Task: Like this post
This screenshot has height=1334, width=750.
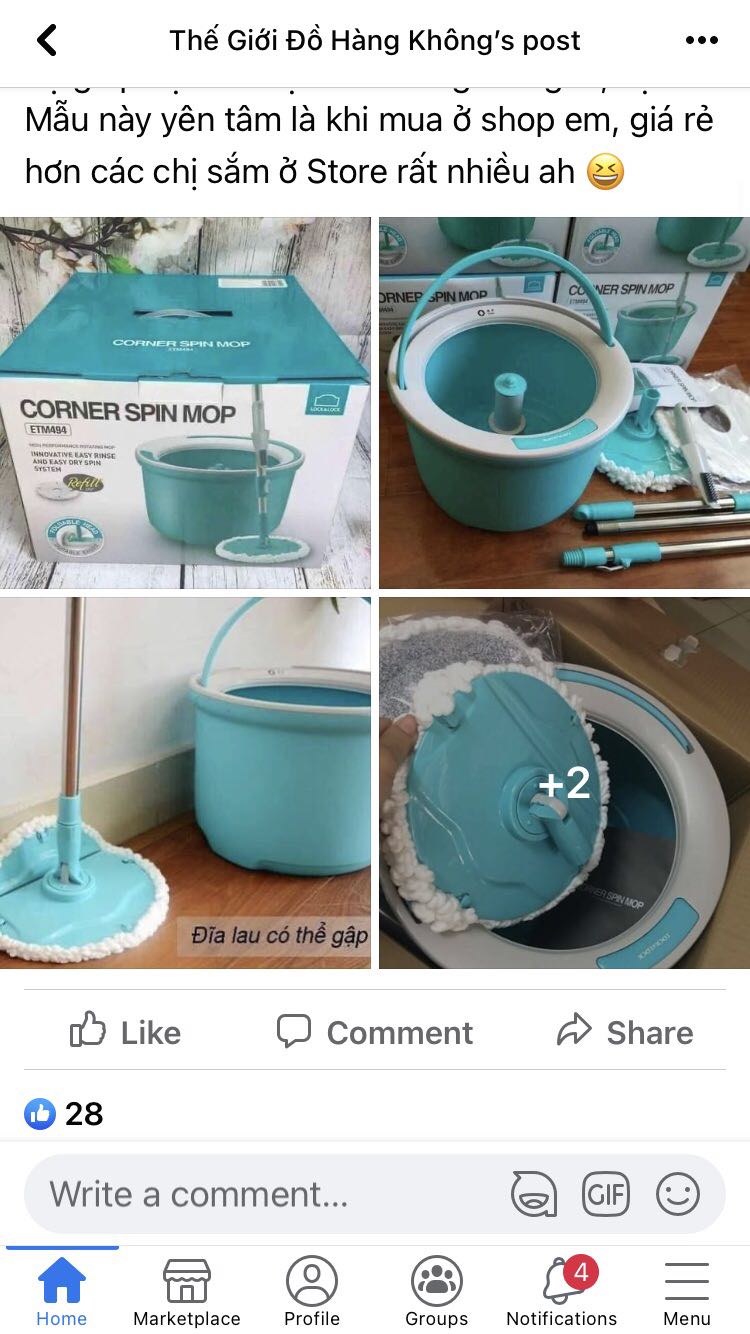Action: [x=126, y=1032]
